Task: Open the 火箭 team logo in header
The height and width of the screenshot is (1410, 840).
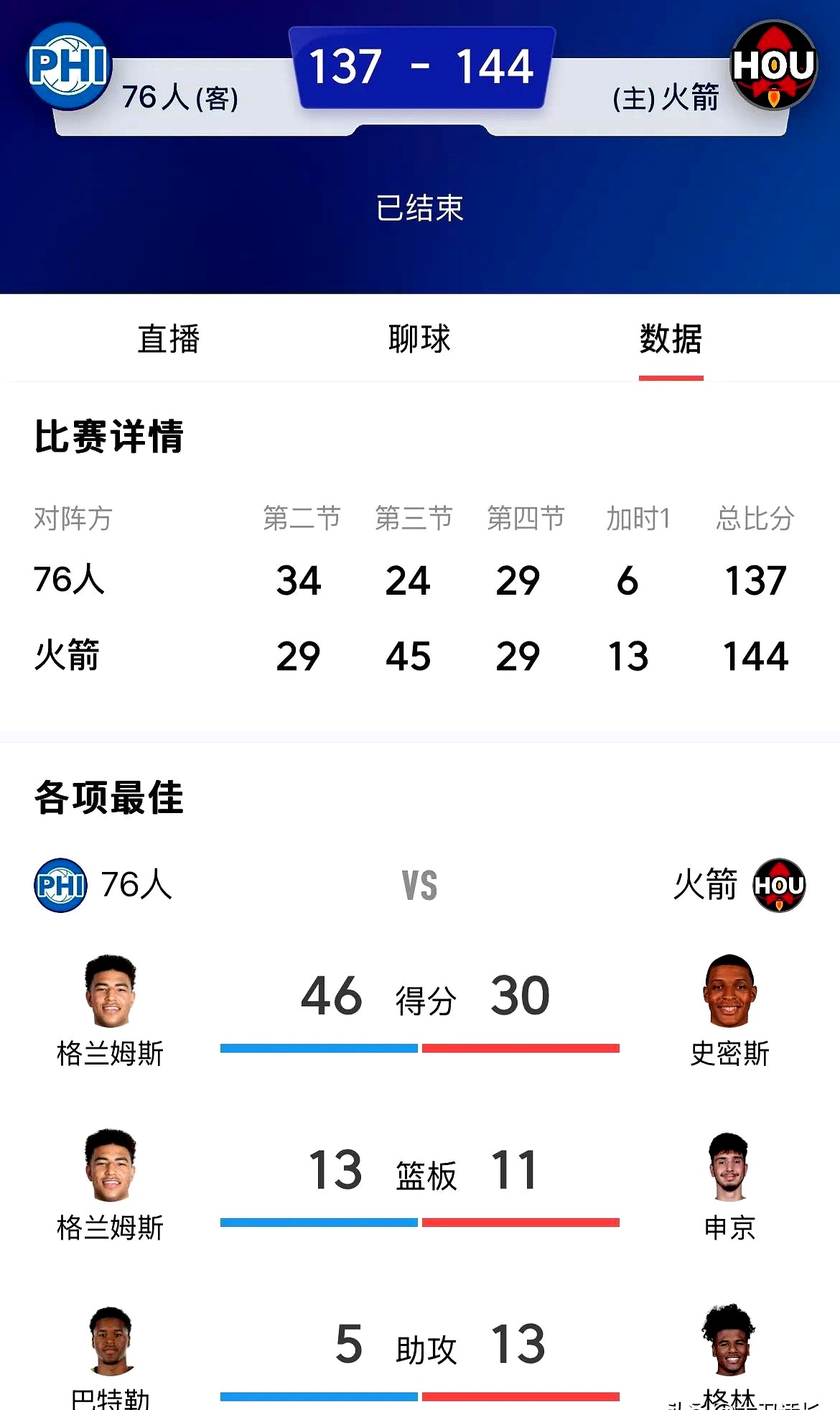Action: point(773,65)
